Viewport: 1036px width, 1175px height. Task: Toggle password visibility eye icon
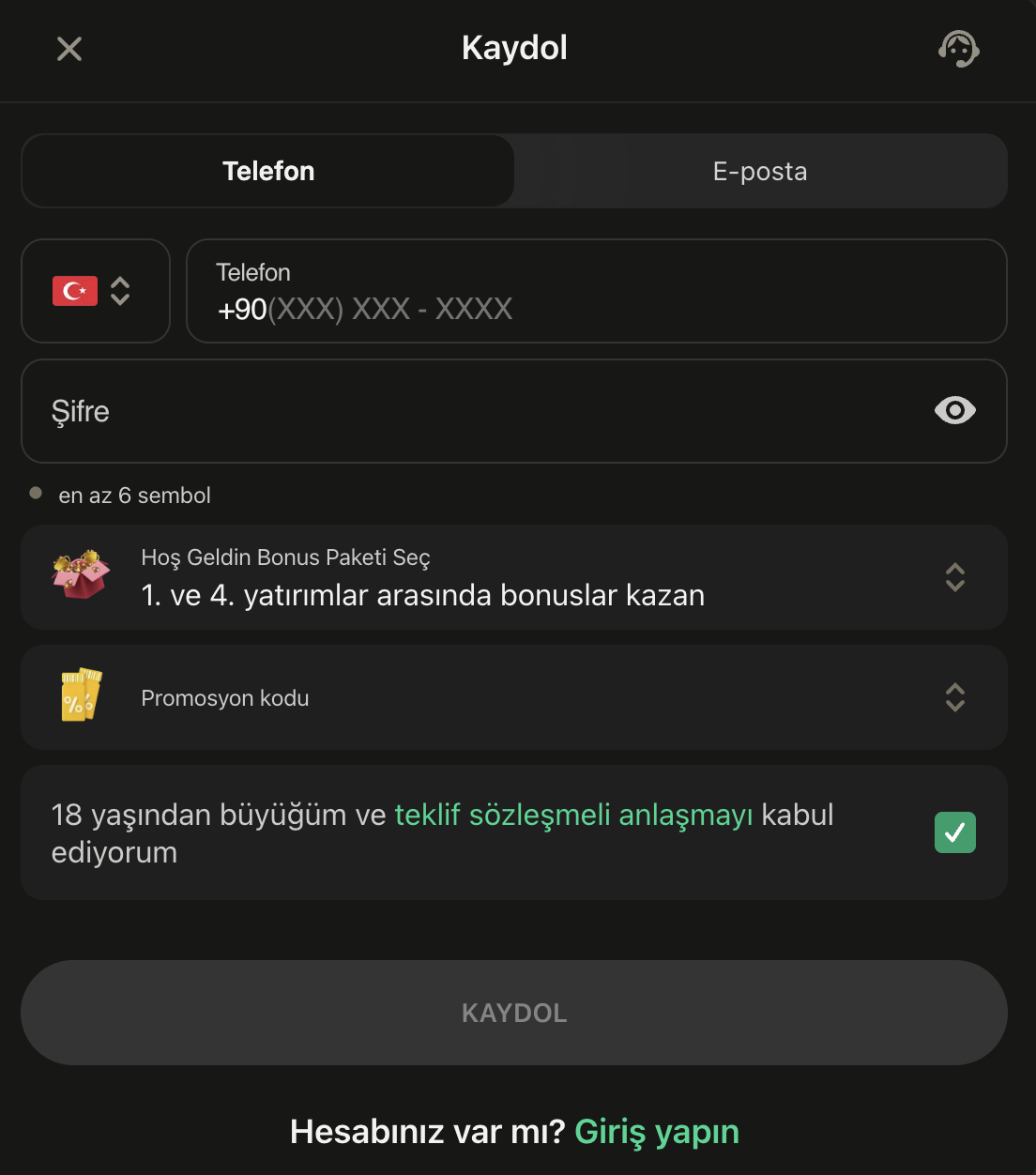[x=954, y=411]
